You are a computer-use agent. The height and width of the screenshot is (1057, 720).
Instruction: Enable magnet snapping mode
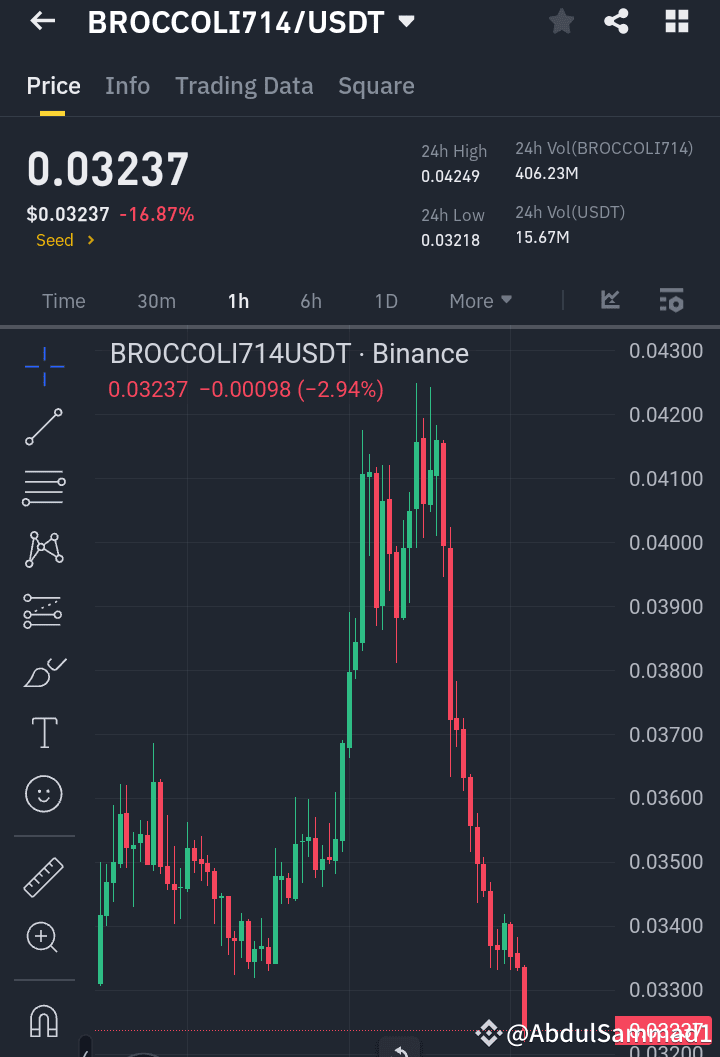point(44,1018)
